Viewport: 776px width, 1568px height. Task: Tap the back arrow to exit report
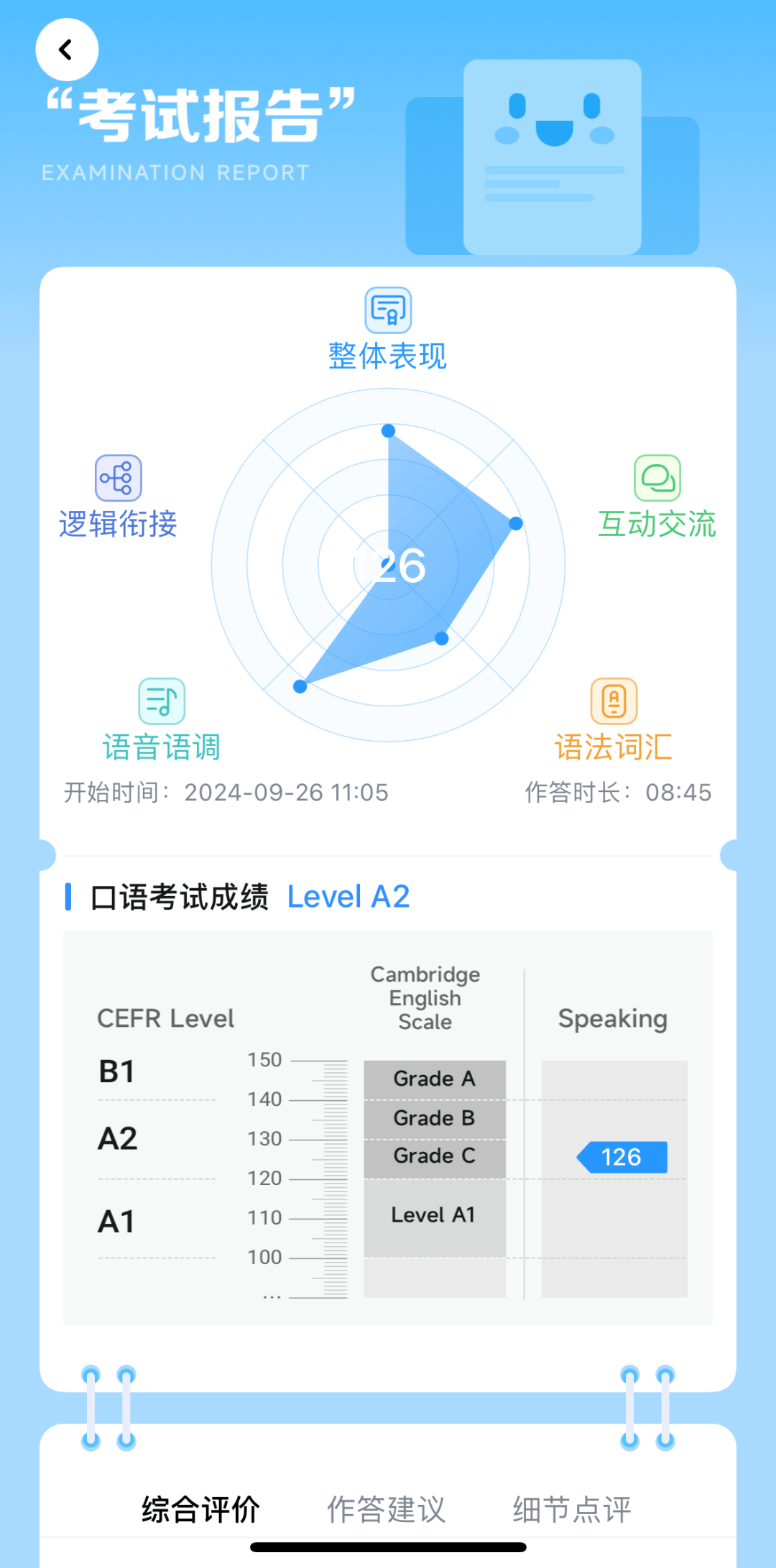[67, 49]
